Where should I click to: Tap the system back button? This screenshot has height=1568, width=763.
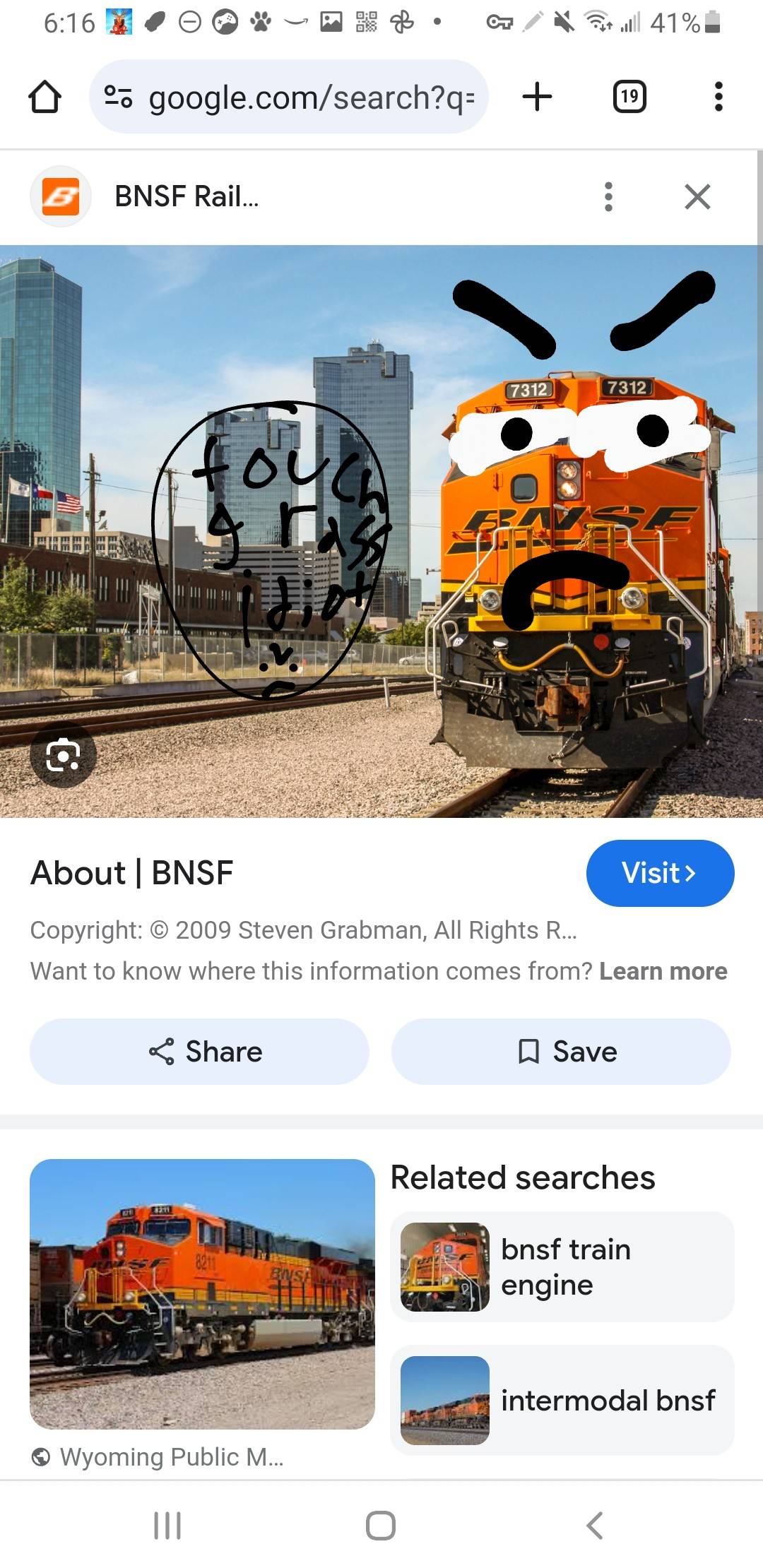[x=595, y=1526]
